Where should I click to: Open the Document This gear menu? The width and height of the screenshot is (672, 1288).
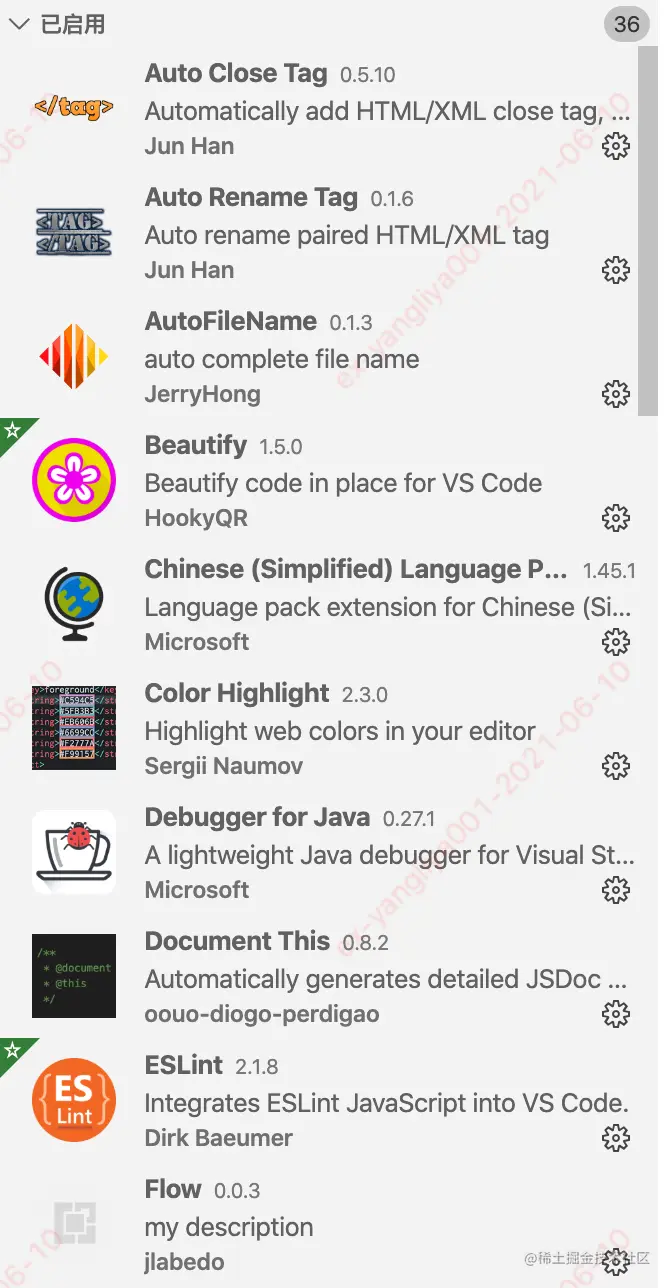(x=616, y=1014)
